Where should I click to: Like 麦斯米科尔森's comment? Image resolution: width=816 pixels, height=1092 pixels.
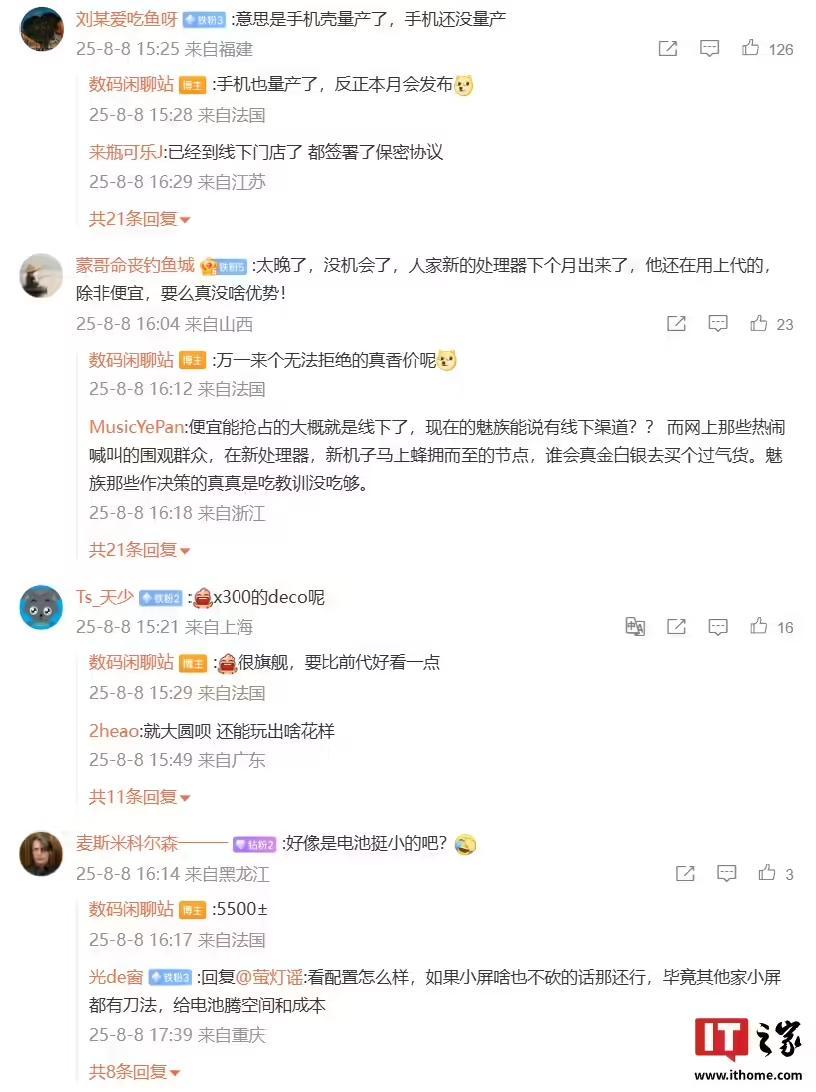coord(767,873)
